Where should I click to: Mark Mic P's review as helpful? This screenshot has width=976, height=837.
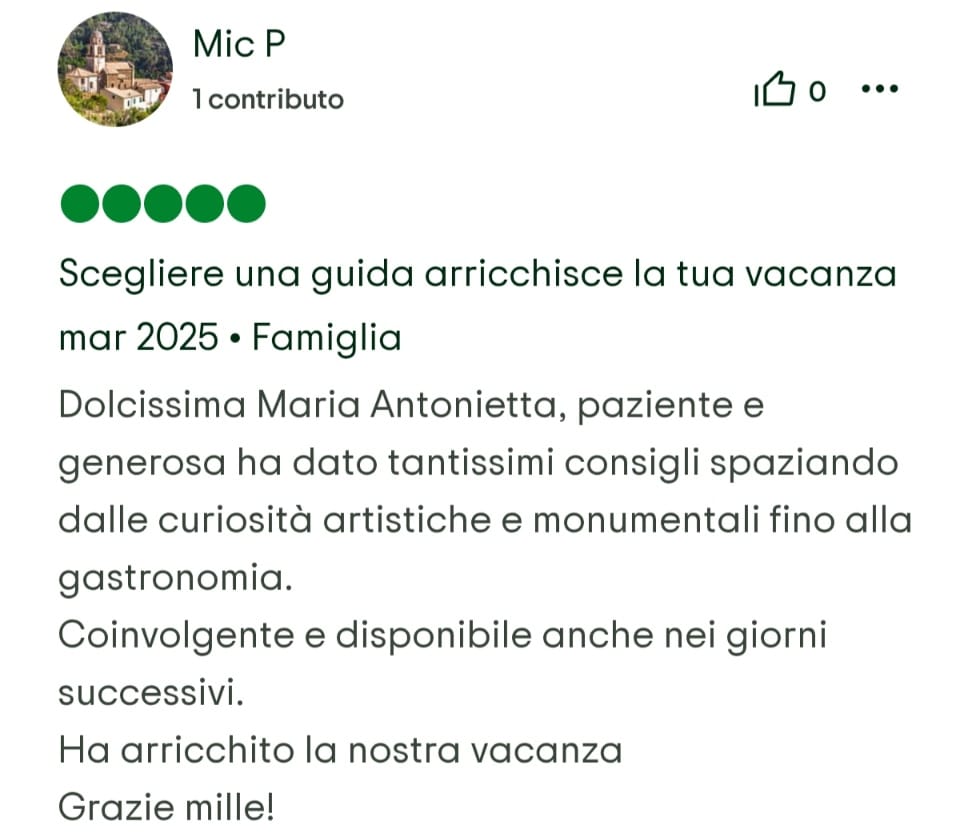pos(775,92)
